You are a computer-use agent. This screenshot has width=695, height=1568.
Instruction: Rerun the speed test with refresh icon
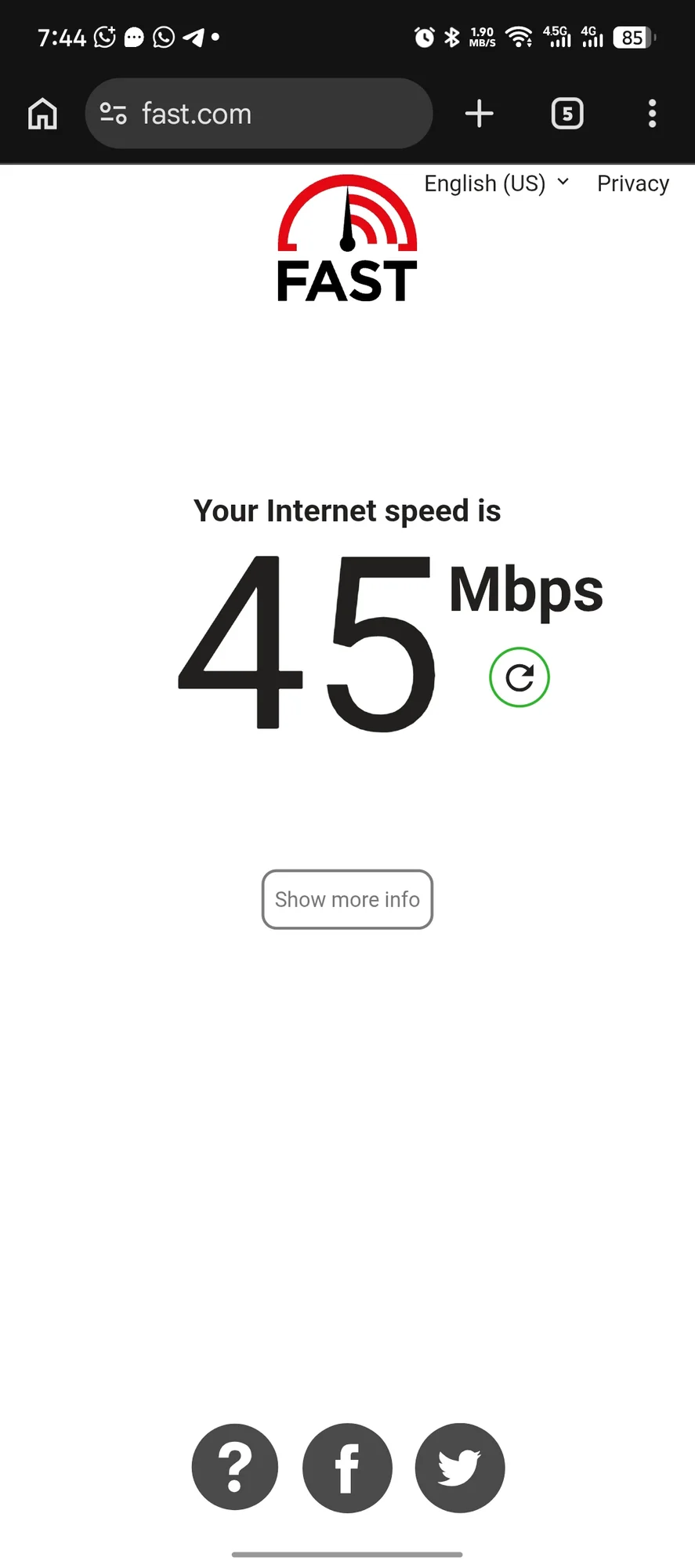519,677
